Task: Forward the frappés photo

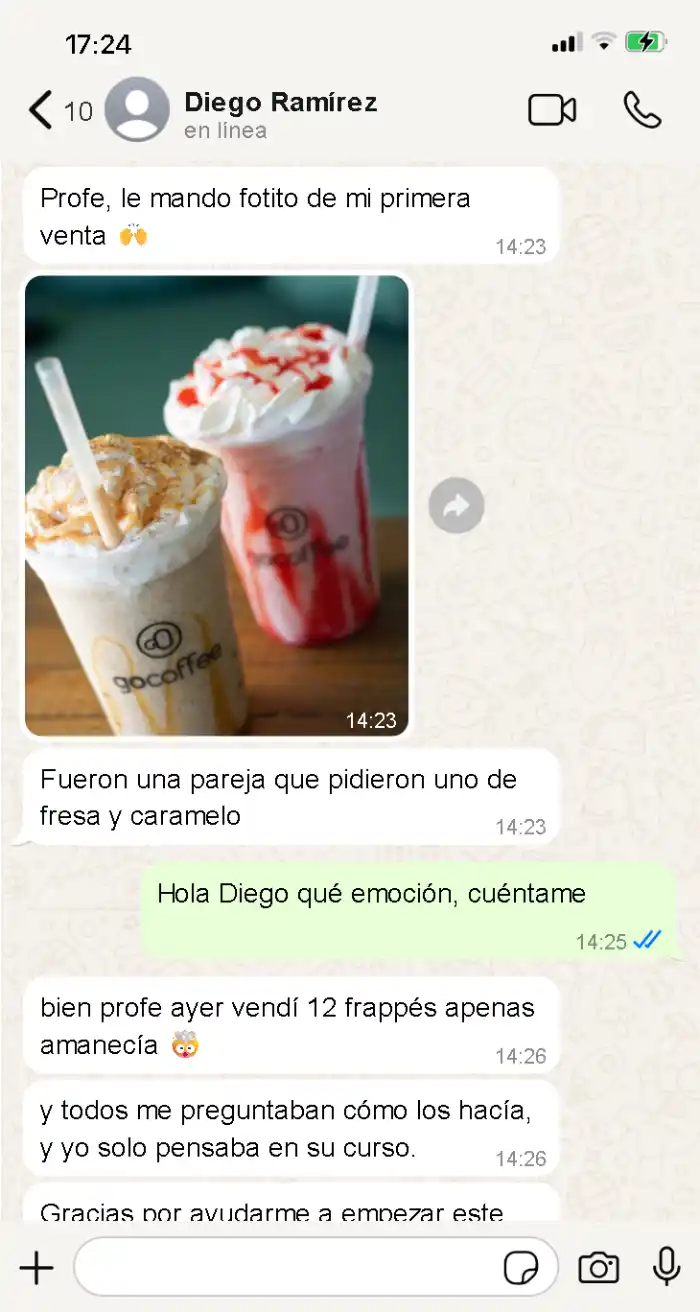Action: tap(456, 506)
